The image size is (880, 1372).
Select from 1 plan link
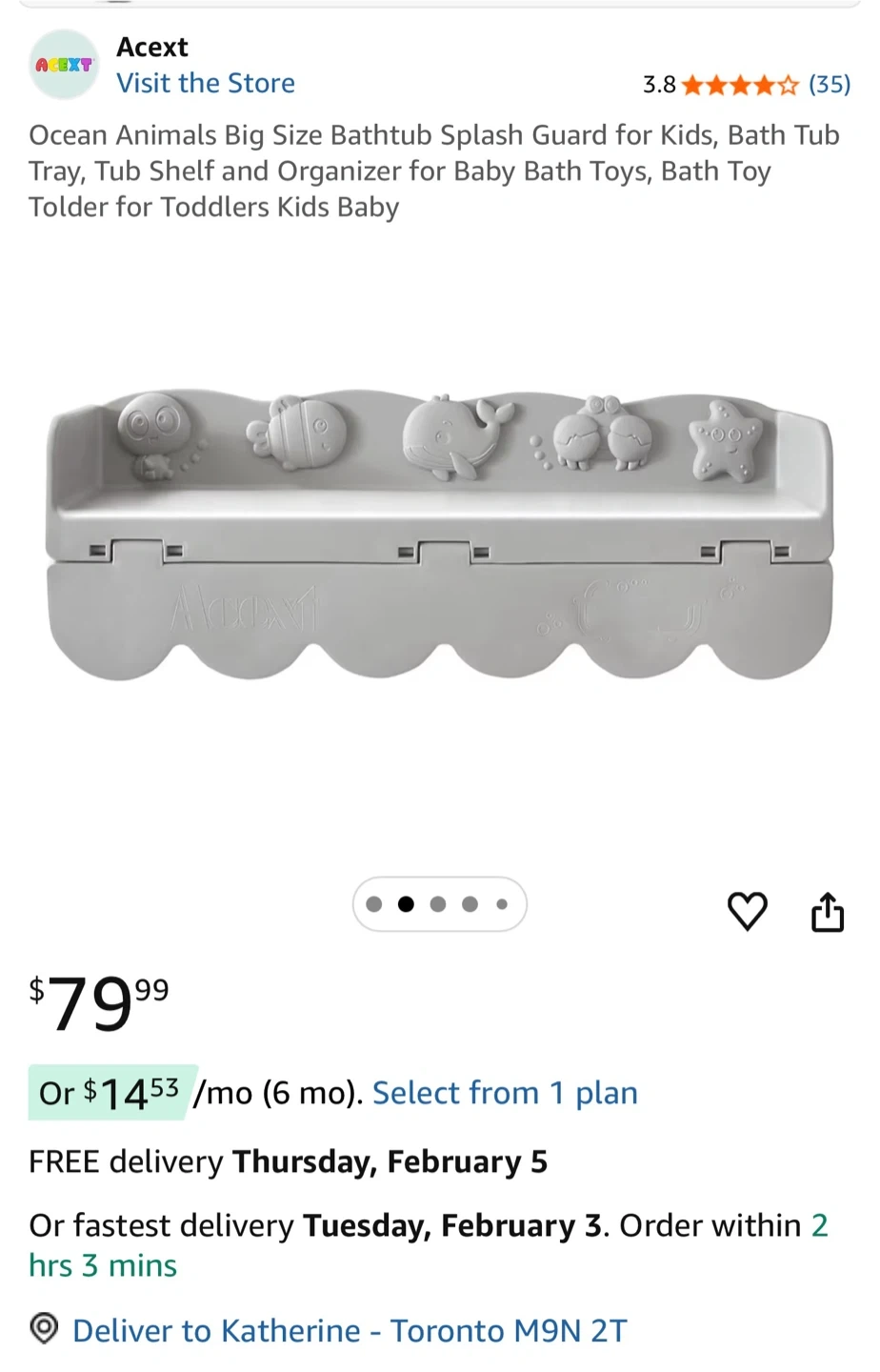(x=505, y=1093)
